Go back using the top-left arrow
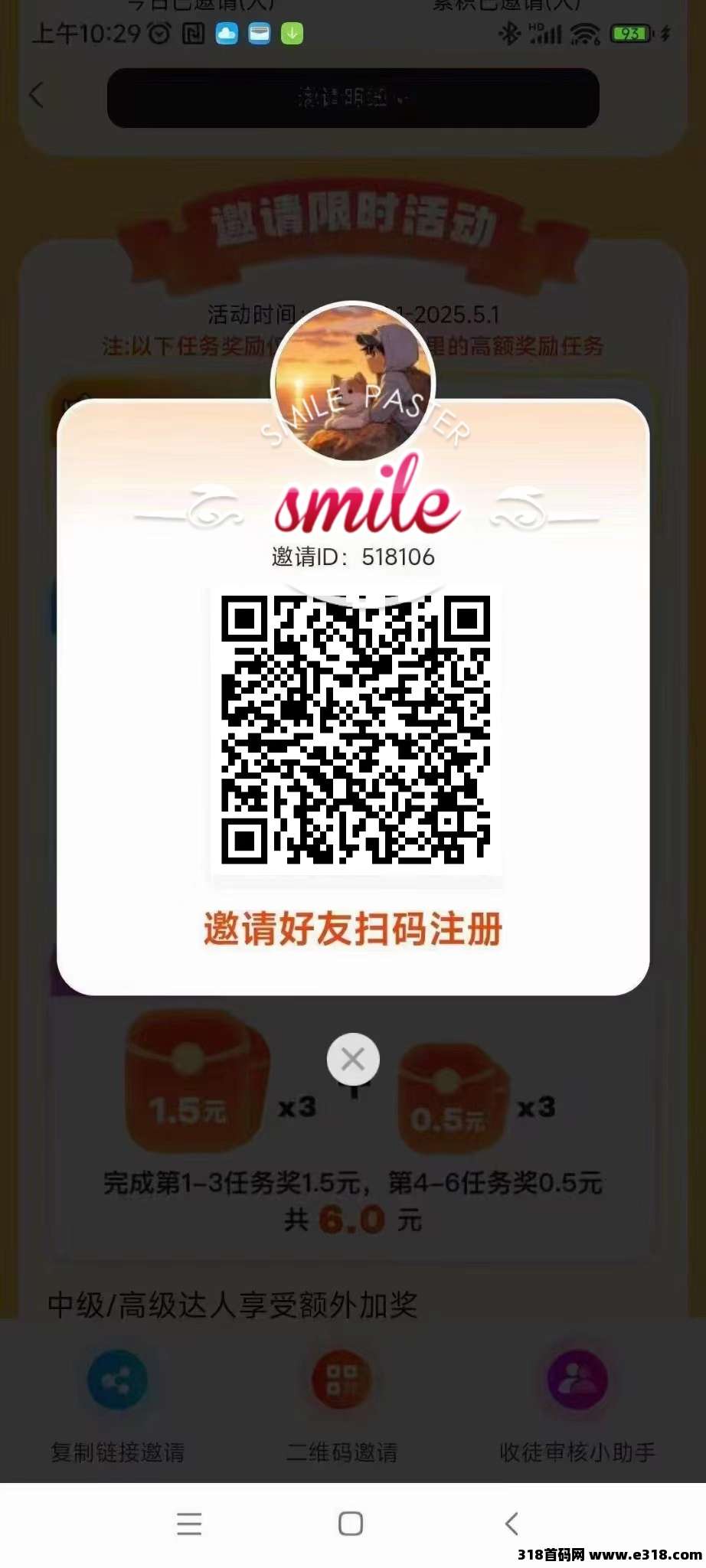This screenshot has width=706, height=1568. [36, 96]
